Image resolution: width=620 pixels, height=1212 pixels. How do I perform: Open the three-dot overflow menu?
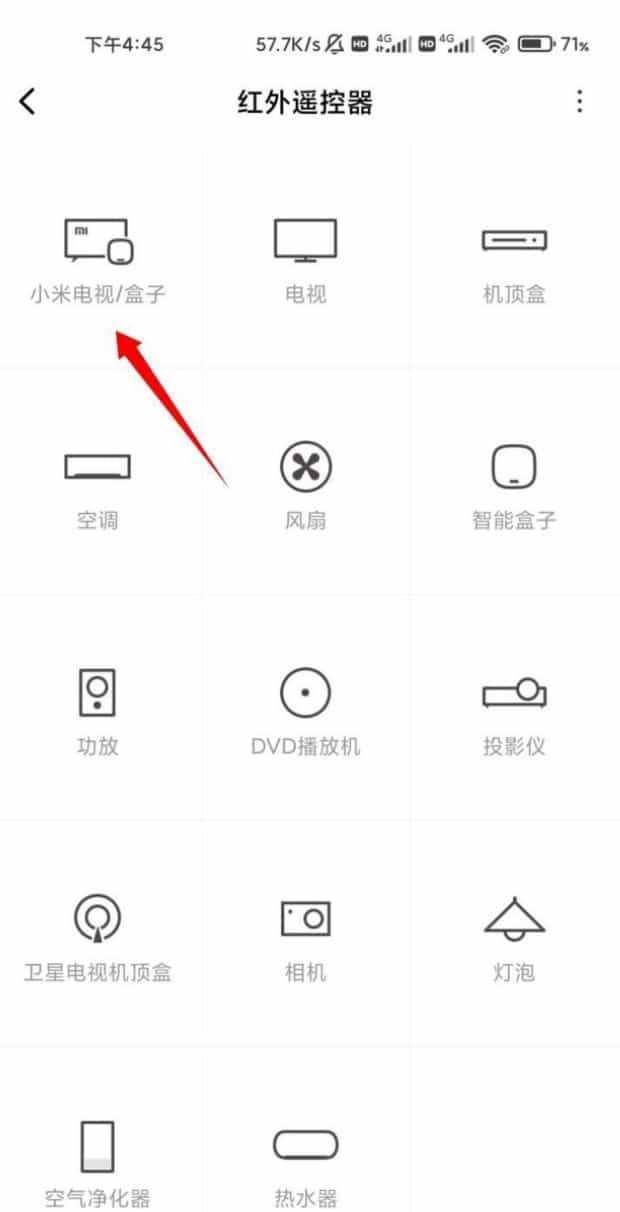[x=579, y=101]
